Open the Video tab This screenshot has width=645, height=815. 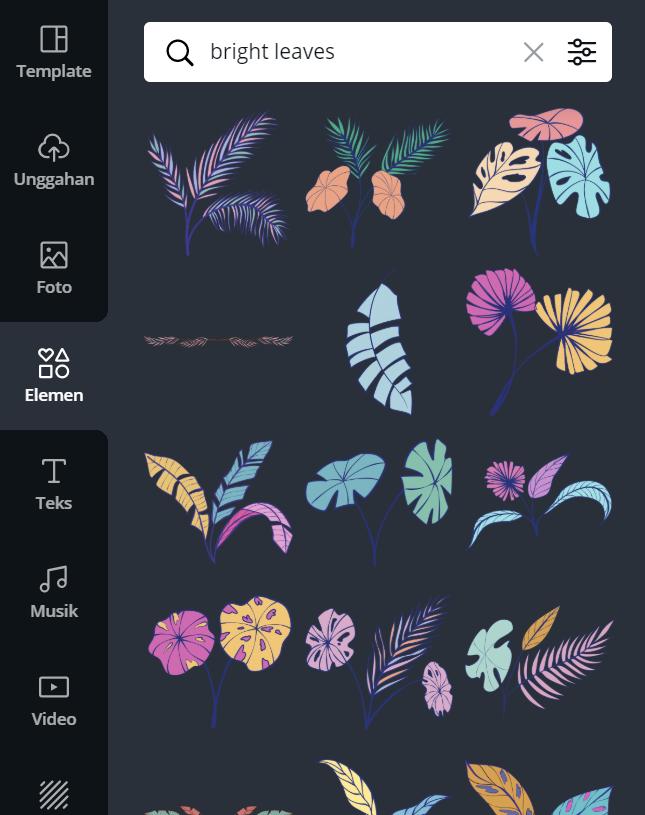click(x=54, y=699)
